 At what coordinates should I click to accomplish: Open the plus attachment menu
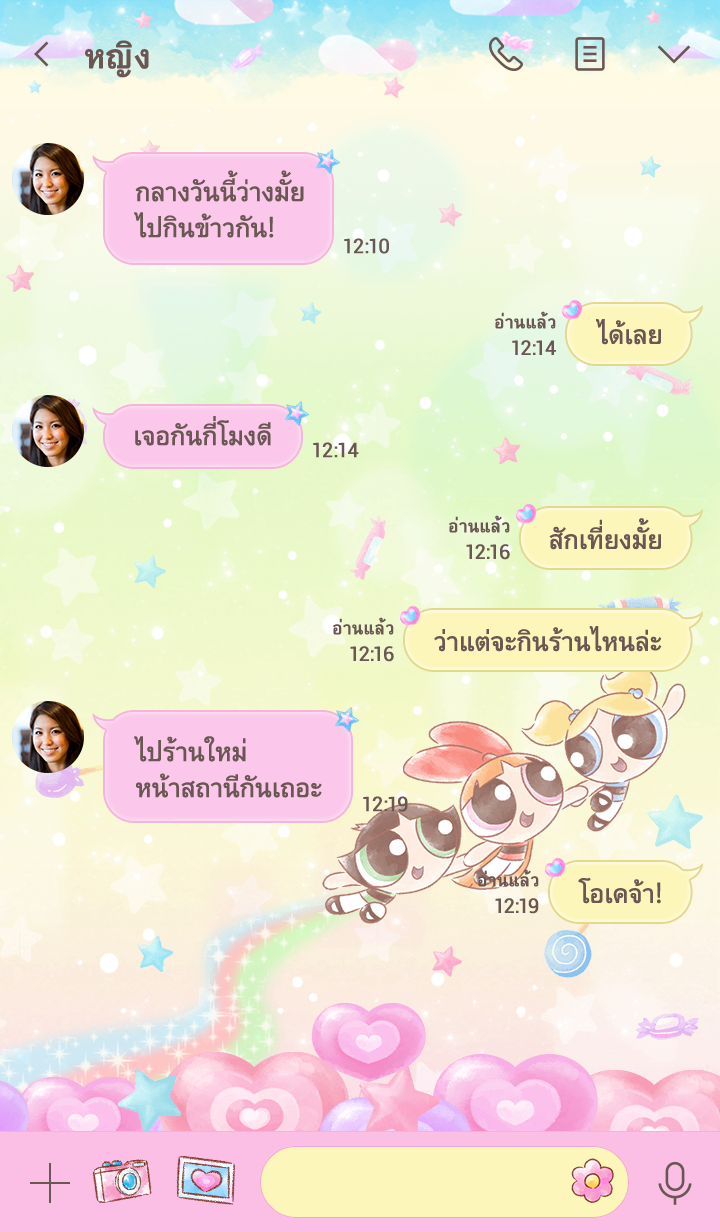[x=49, y=1183]
